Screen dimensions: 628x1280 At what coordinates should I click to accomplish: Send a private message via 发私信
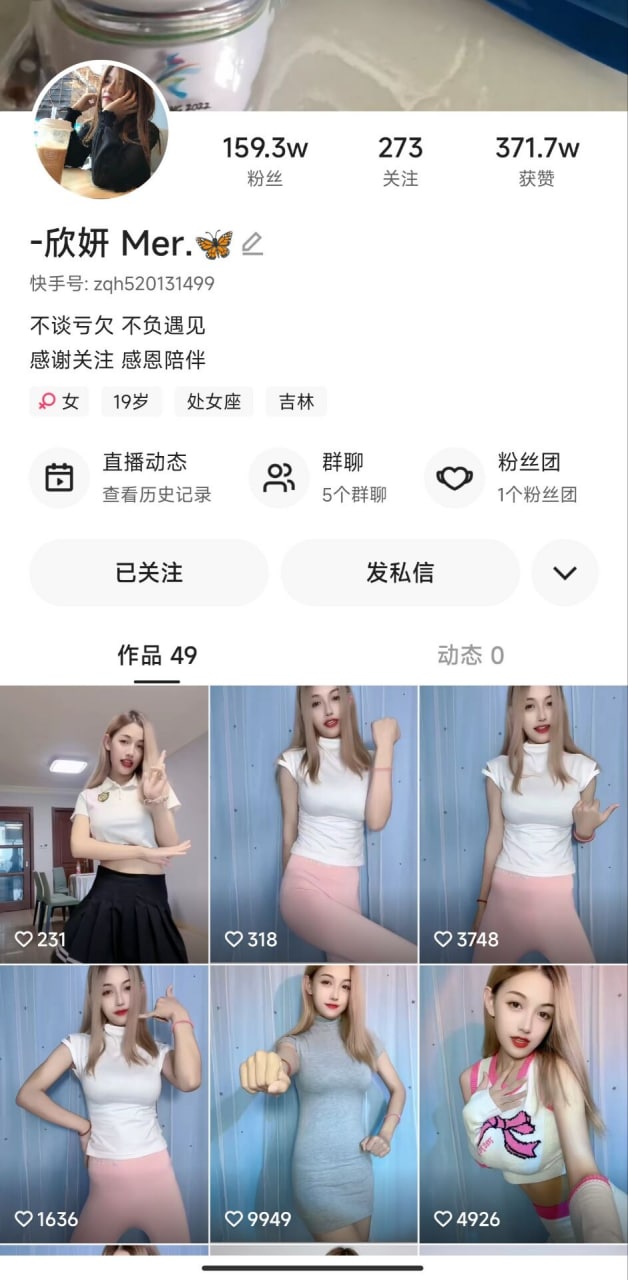(400, 573)
